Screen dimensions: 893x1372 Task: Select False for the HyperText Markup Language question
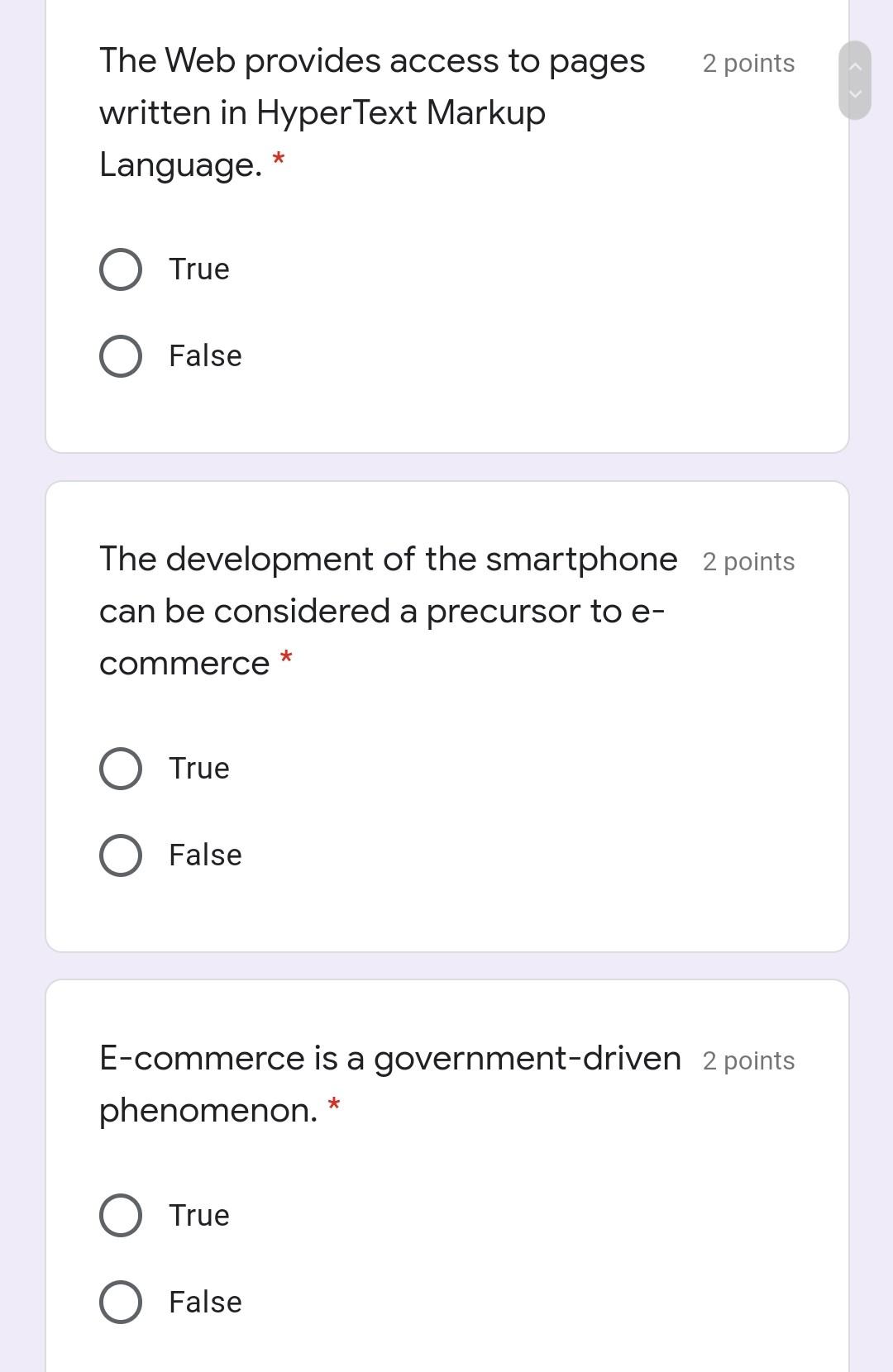tap(120, 355)
